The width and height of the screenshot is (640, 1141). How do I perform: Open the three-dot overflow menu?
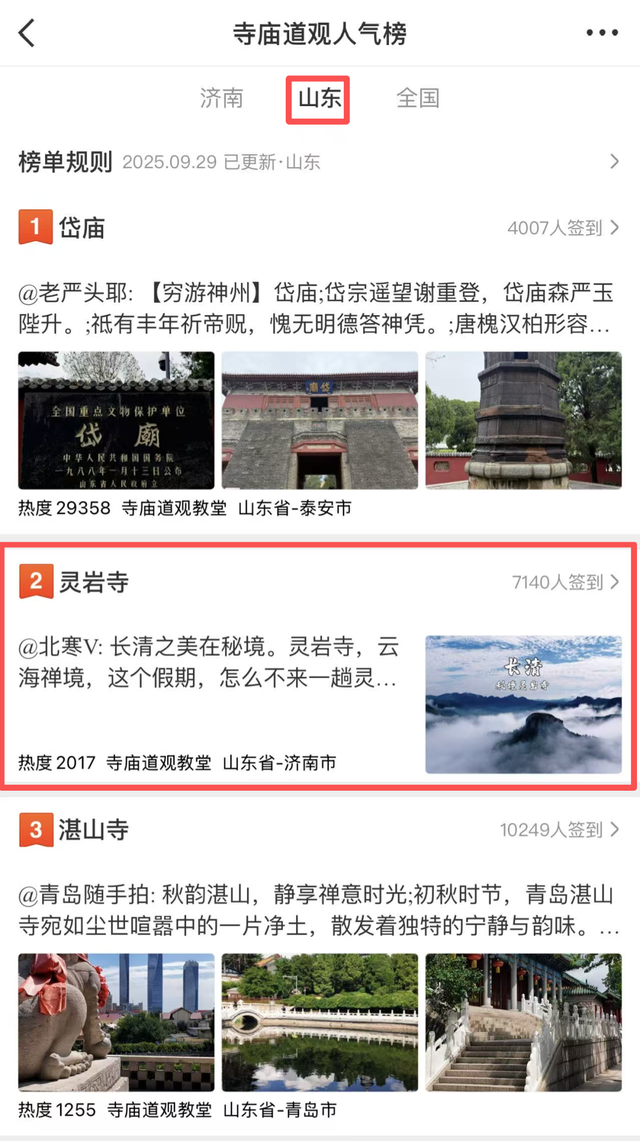click(602, 33)
